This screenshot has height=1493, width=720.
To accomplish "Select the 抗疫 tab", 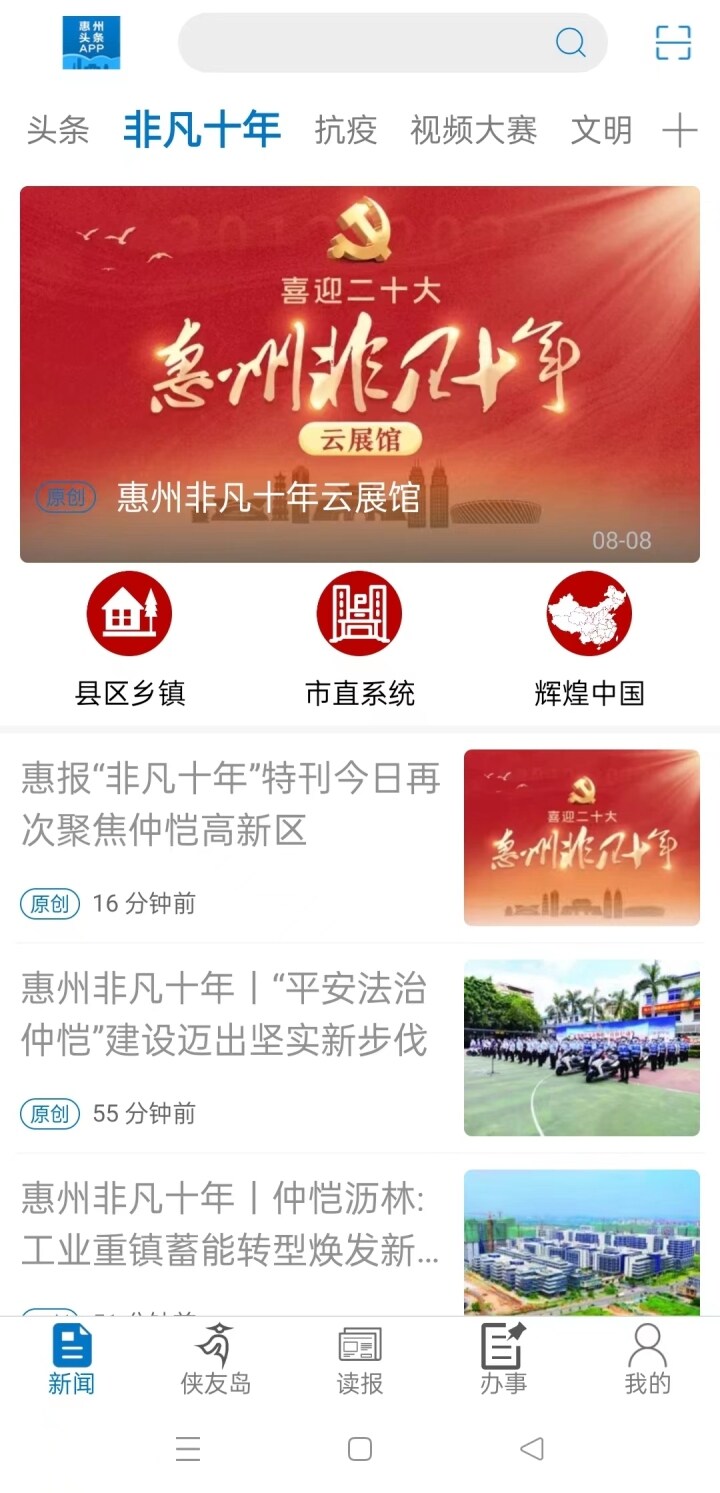I will (345, 130).
